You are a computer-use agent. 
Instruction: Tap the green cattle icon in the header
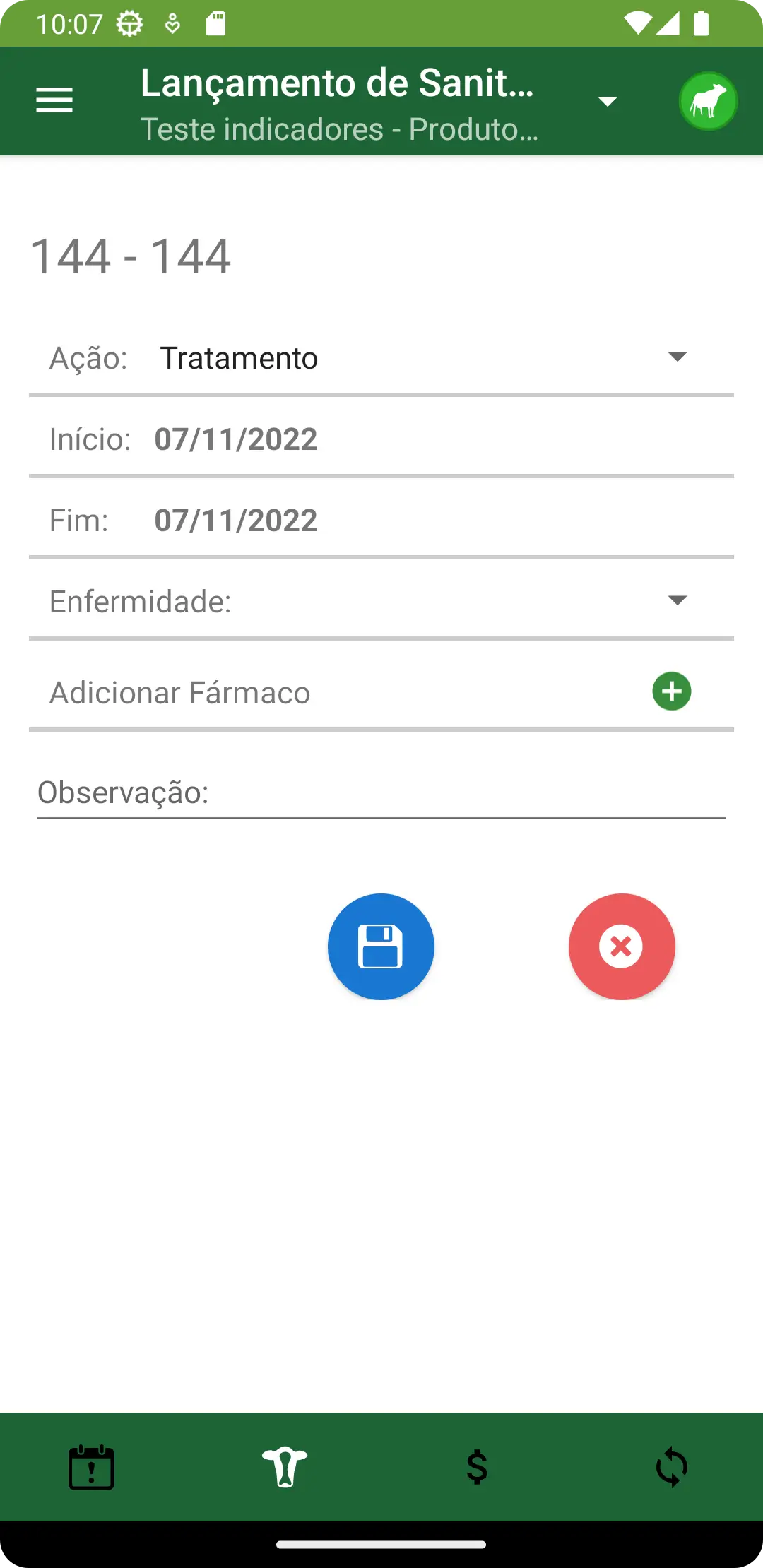[708, 101]
